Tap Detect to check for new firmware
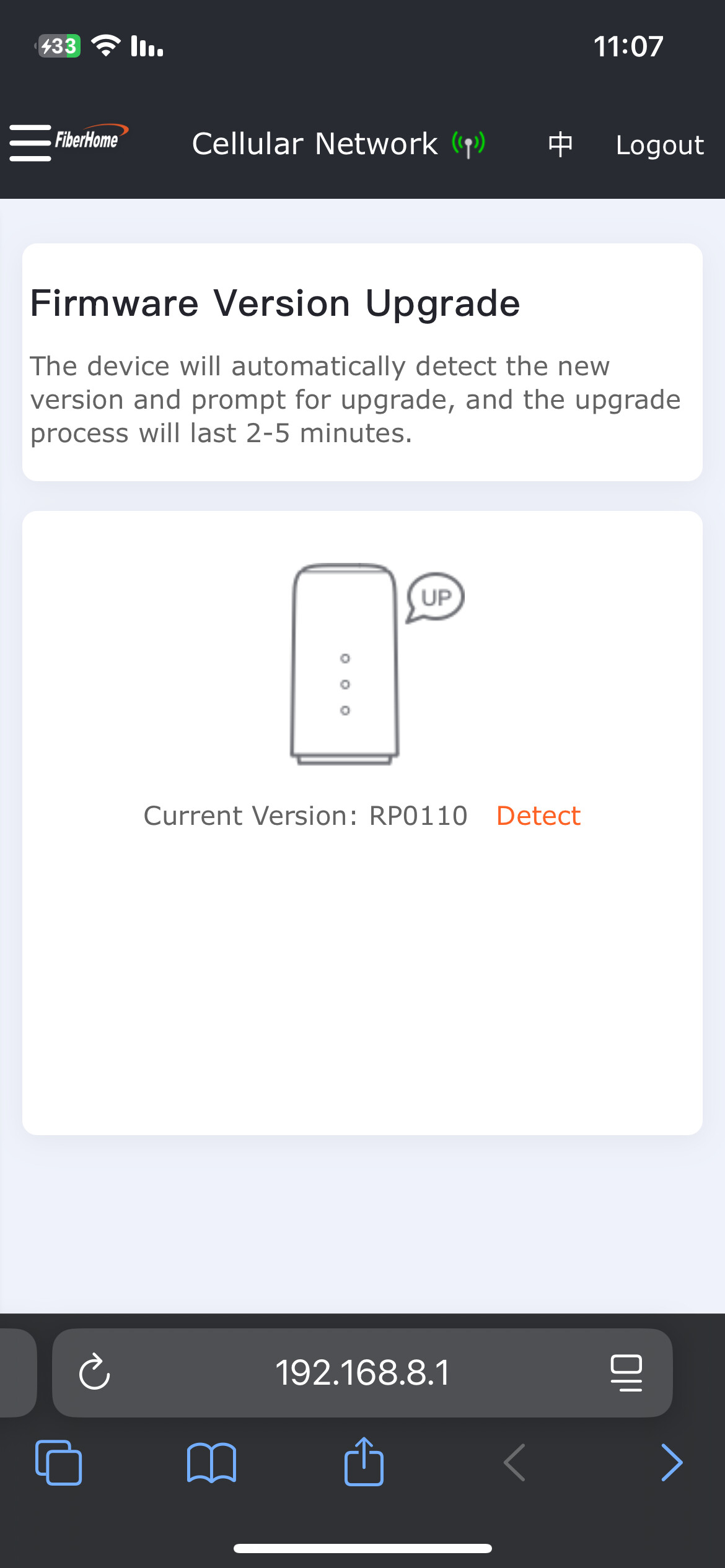725x1568 pixels. point(538,816)
